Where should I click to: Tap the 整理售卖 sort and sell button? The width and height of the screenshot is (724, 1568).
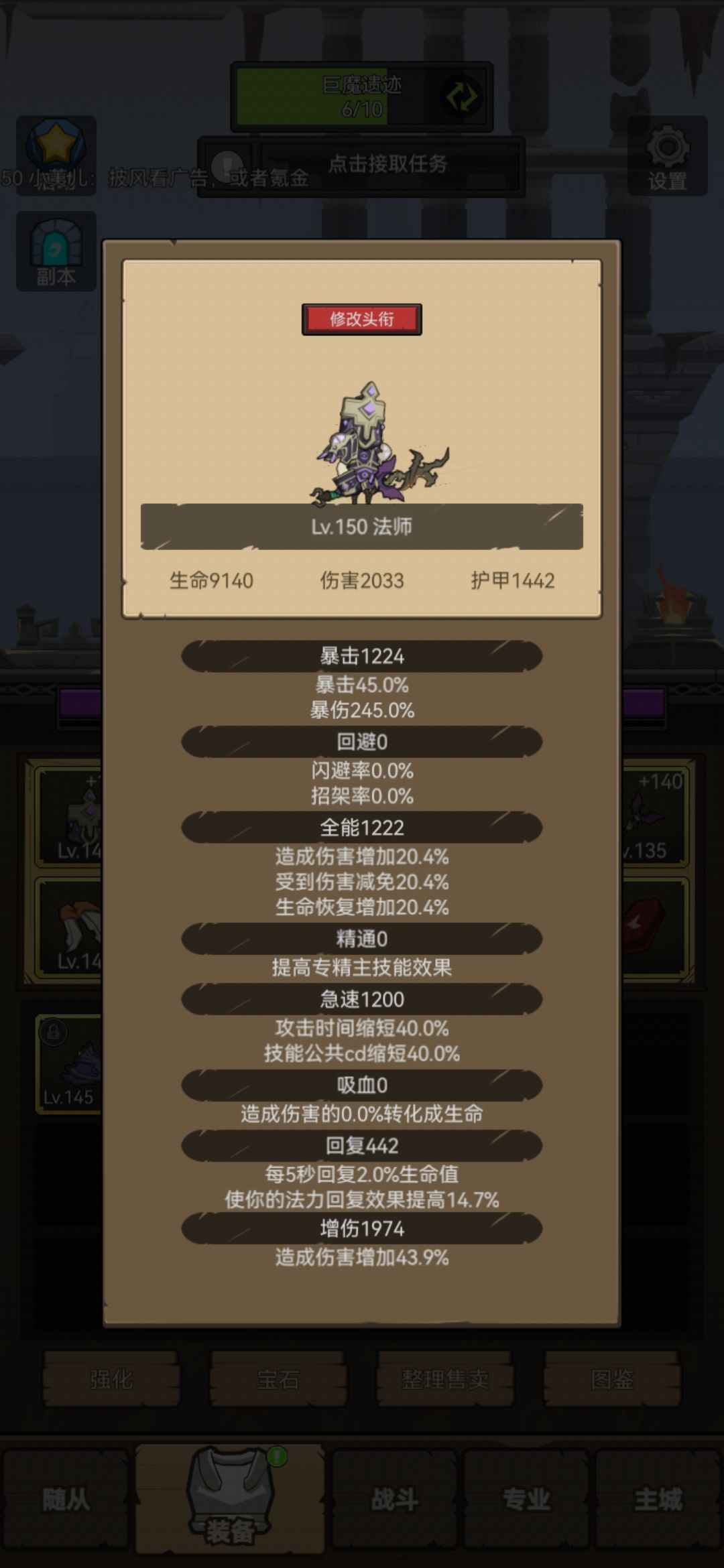coord(445,1379)
